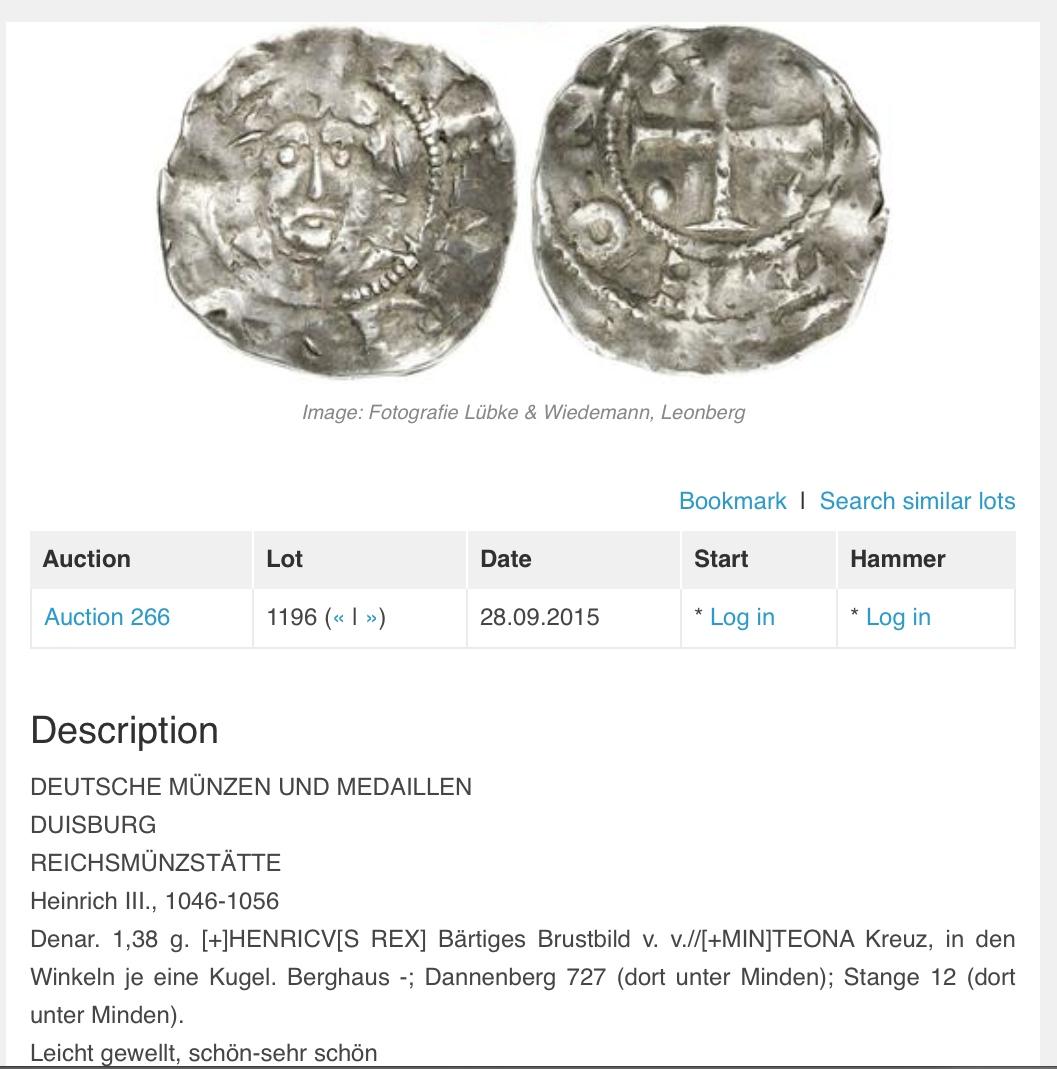Bookmark this auction lot
Viewport: 1057px width, 1069px height.
point(732,501)
